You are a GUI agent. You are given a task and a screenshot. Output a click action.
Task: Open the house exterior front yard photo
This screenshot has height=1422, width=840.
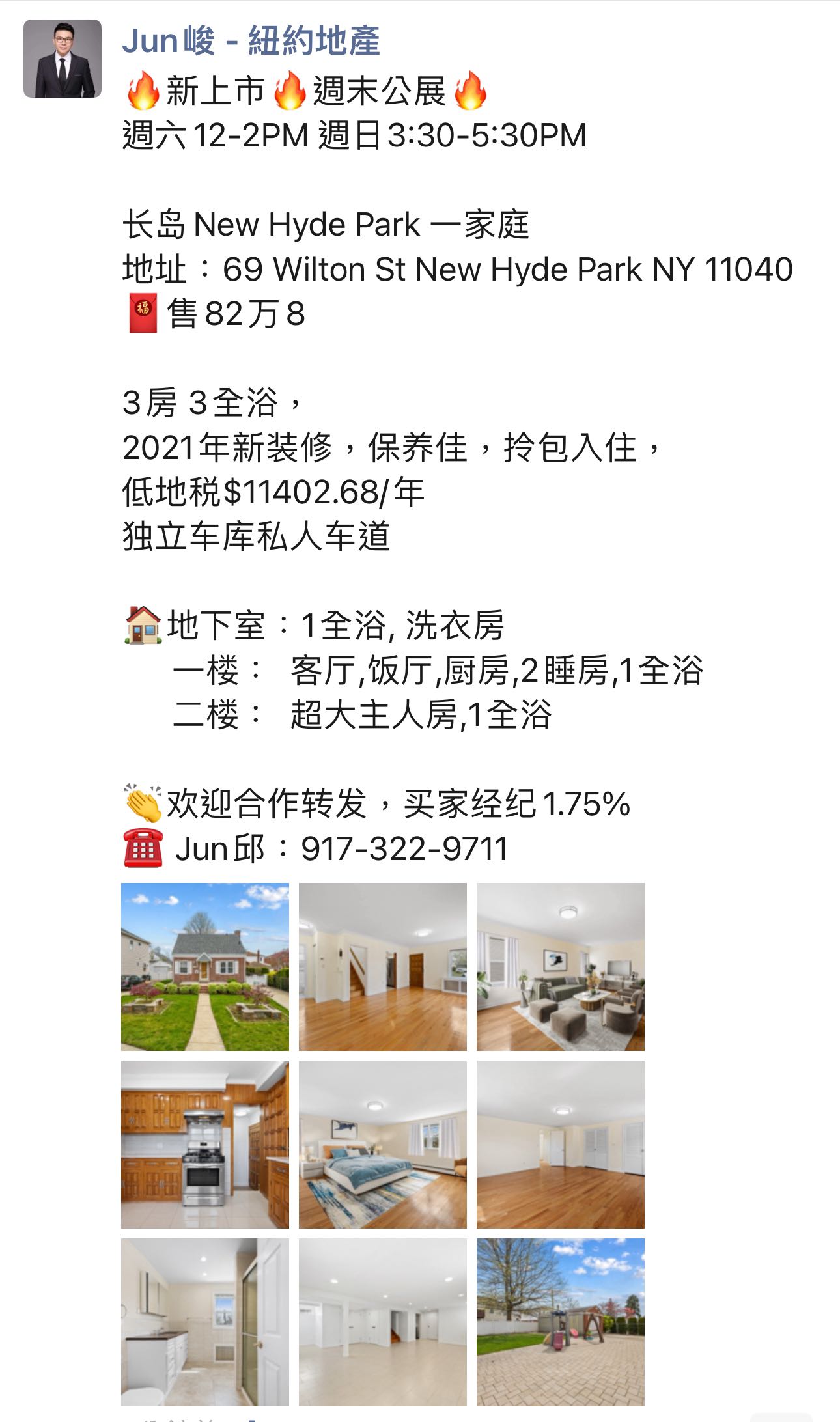[x=205, y=967]
